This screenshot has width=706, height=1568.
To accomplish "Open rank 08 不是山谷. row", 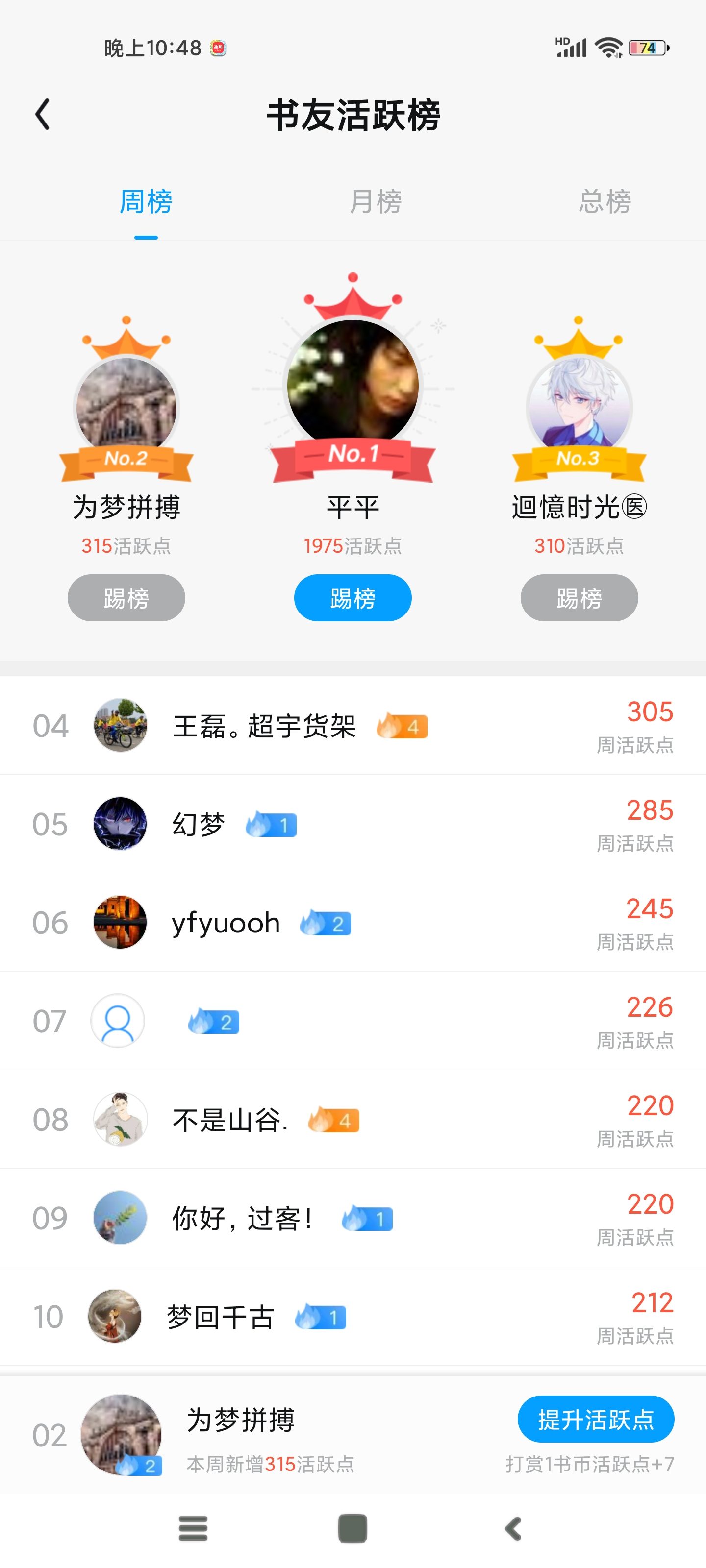I will [x=353, y=1120].
